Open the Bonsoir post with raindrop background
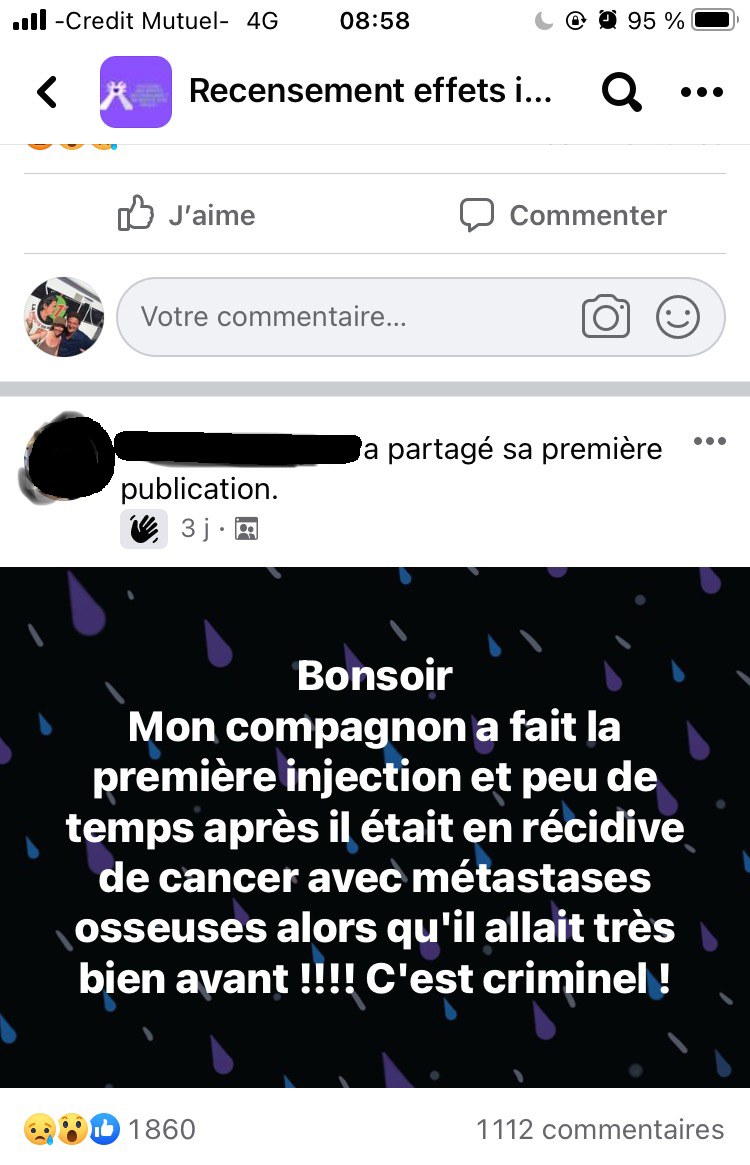 tap(375, 826)
